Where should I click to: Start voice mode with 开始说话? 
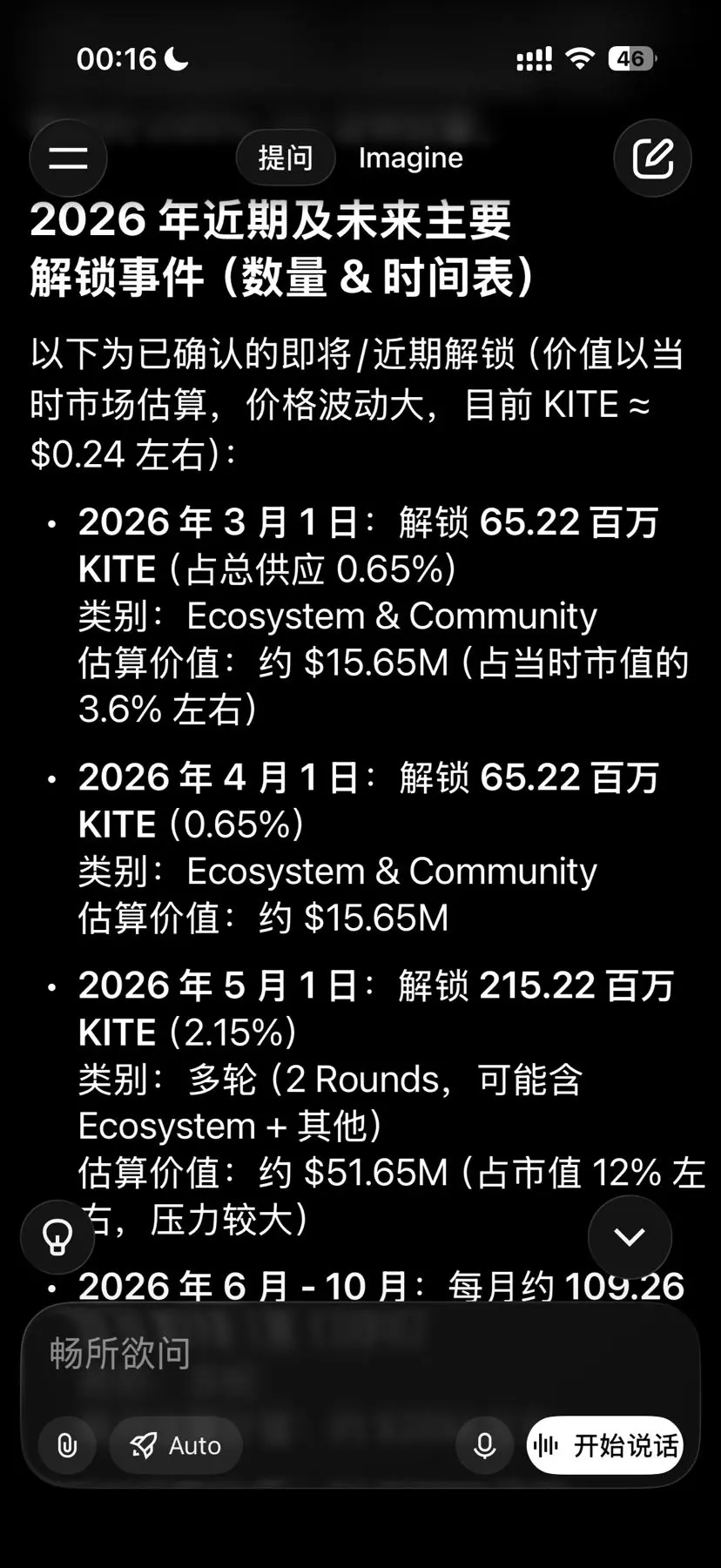(x=605, y=1445)
